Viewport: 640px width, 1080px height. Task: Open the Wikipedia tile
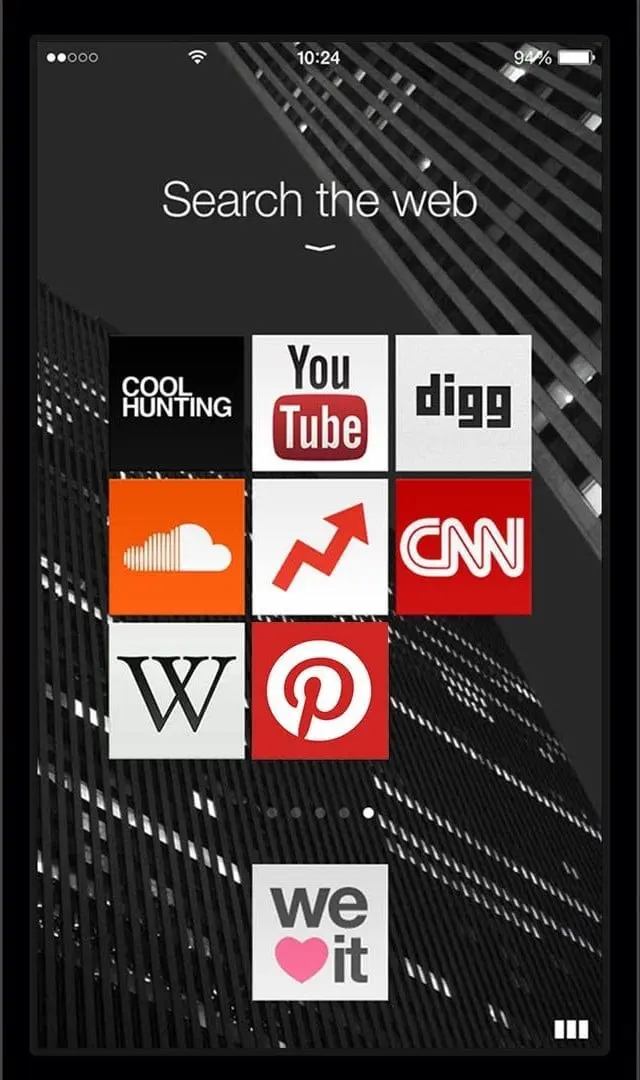click(176, 691)
